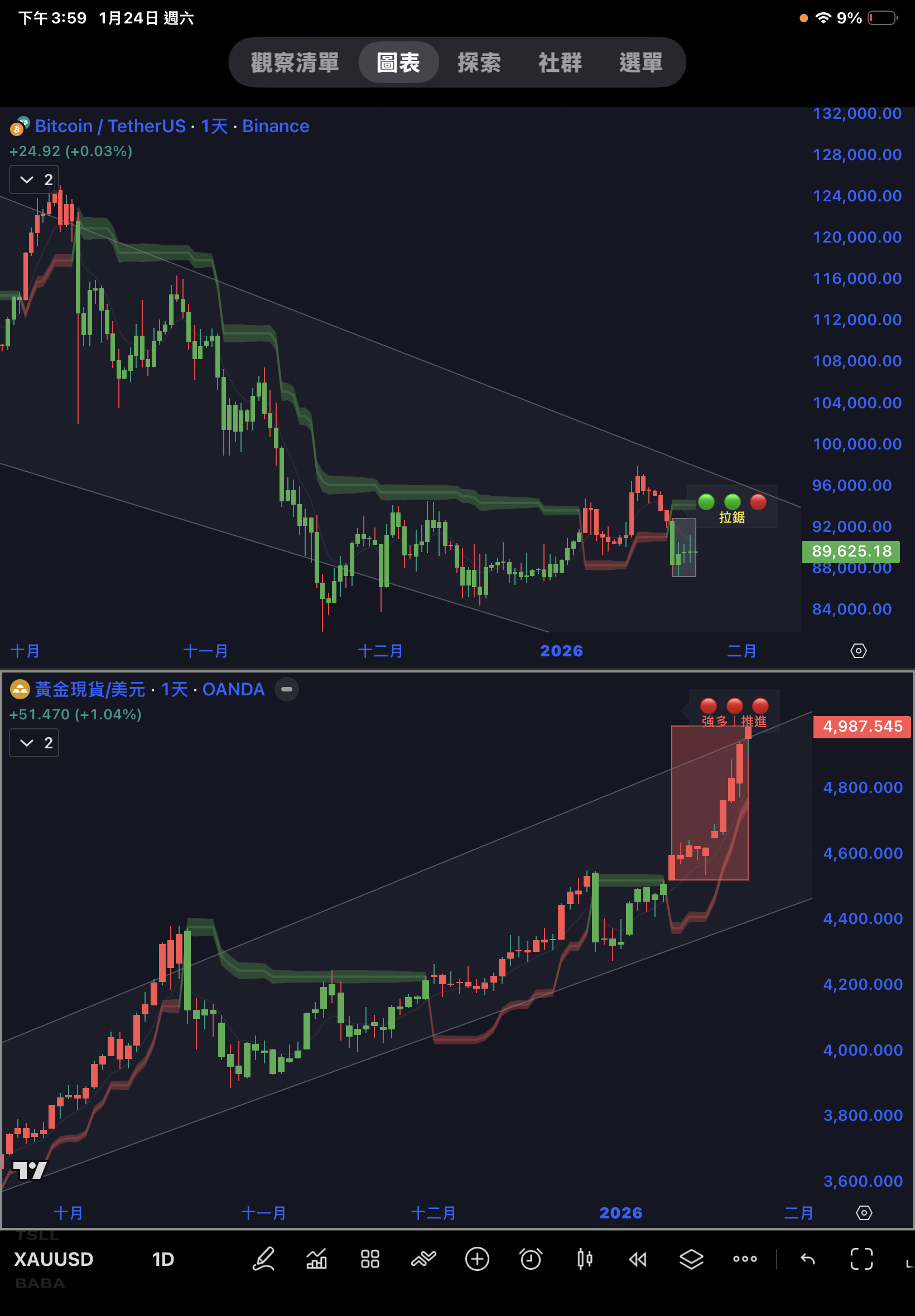This screenshot has height=1316, width=915.
Task: Open the 探索 tab
Action: point(479,62)
